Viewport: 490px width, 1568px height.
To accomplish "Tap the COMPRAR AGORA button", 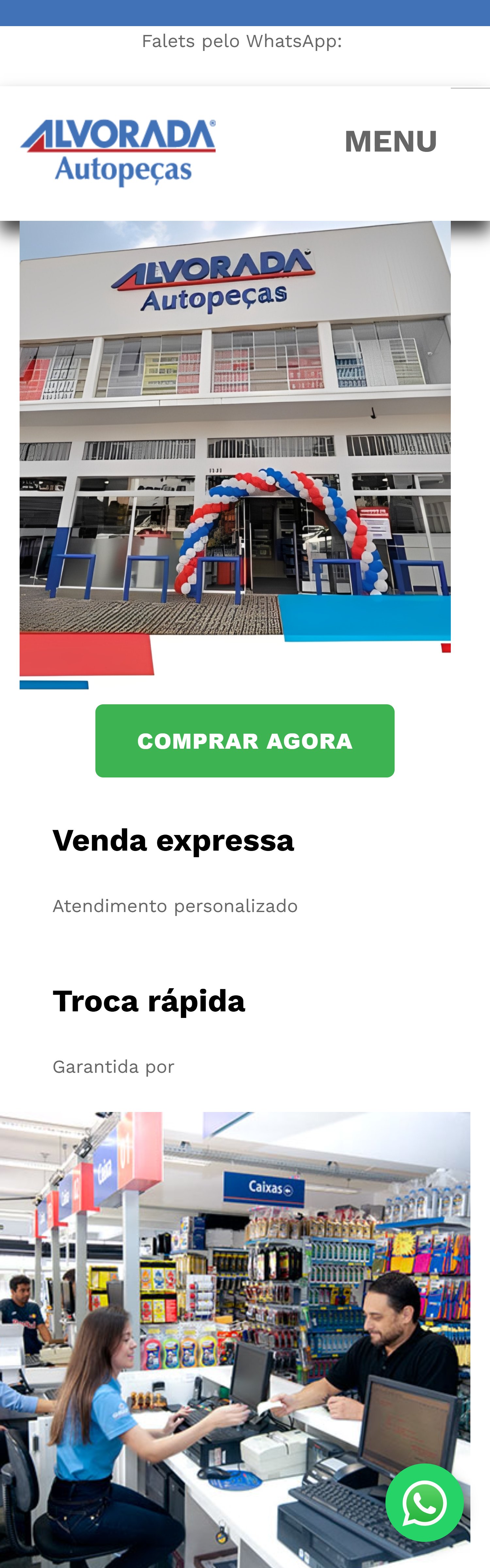I will tap(245, 741).
